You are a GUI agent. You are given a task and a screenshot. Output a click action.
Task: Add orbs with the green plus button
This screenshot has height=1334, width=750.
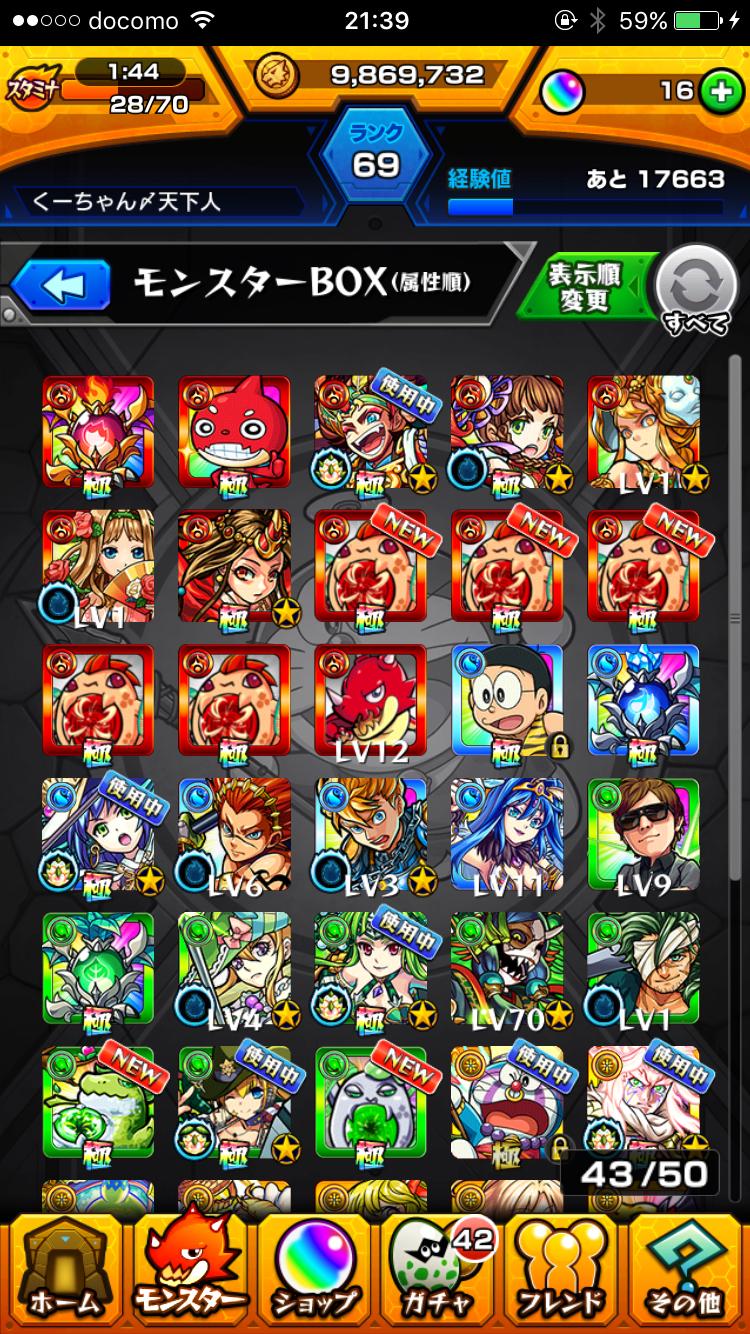pyautogui.click(x=718, y=91)
